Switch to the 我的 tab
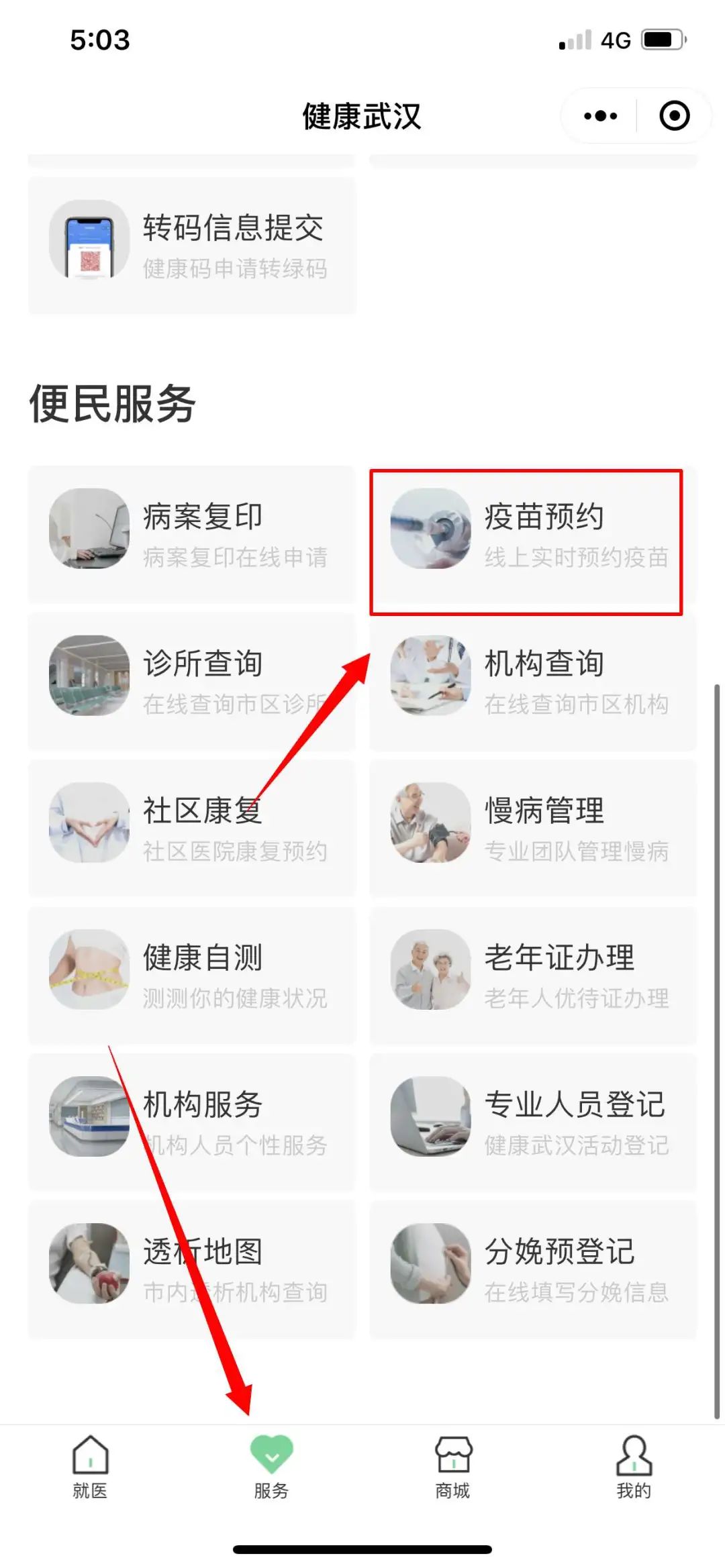The height and width of the screenshot is (1568, 725). tap(634, 1468)
